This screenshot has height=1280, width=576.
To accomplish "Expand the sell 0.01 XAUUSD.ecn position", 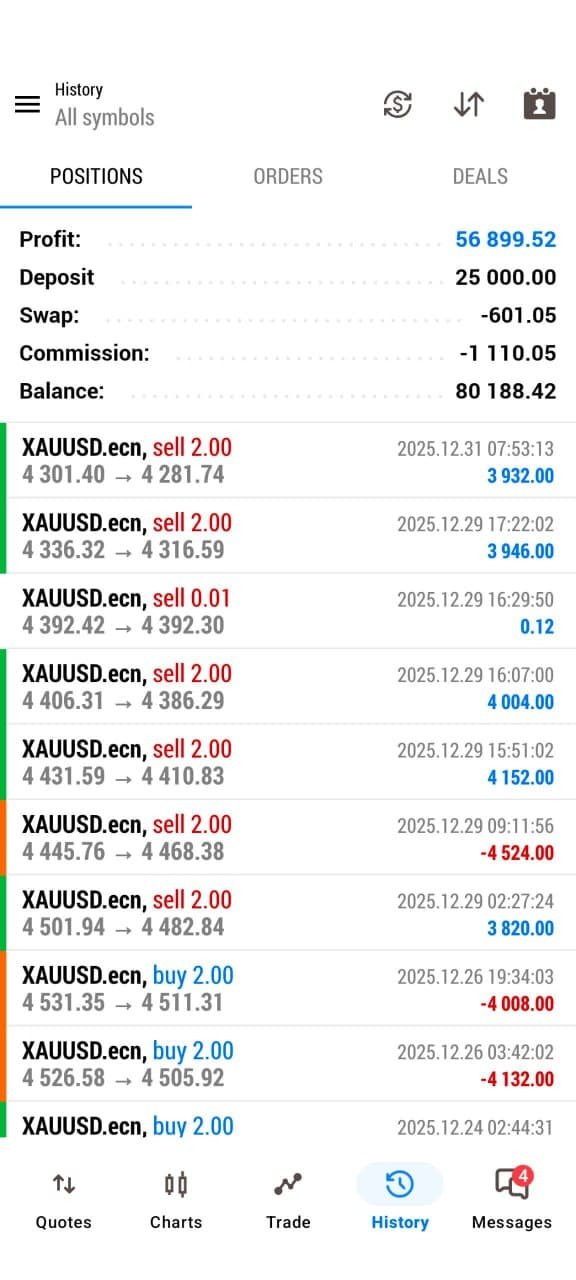I will 288,611.
